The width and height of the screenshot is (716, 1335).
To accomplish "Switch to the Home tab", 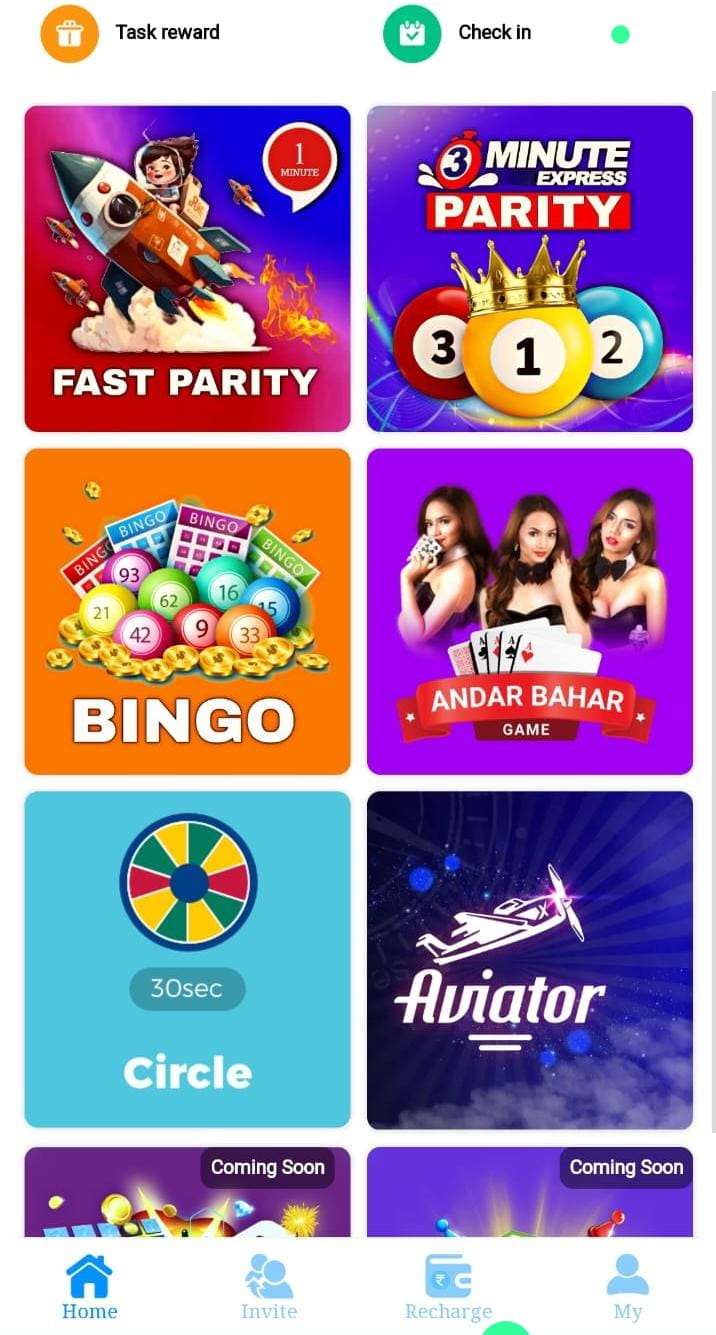I will click(x=89, y=1288).
